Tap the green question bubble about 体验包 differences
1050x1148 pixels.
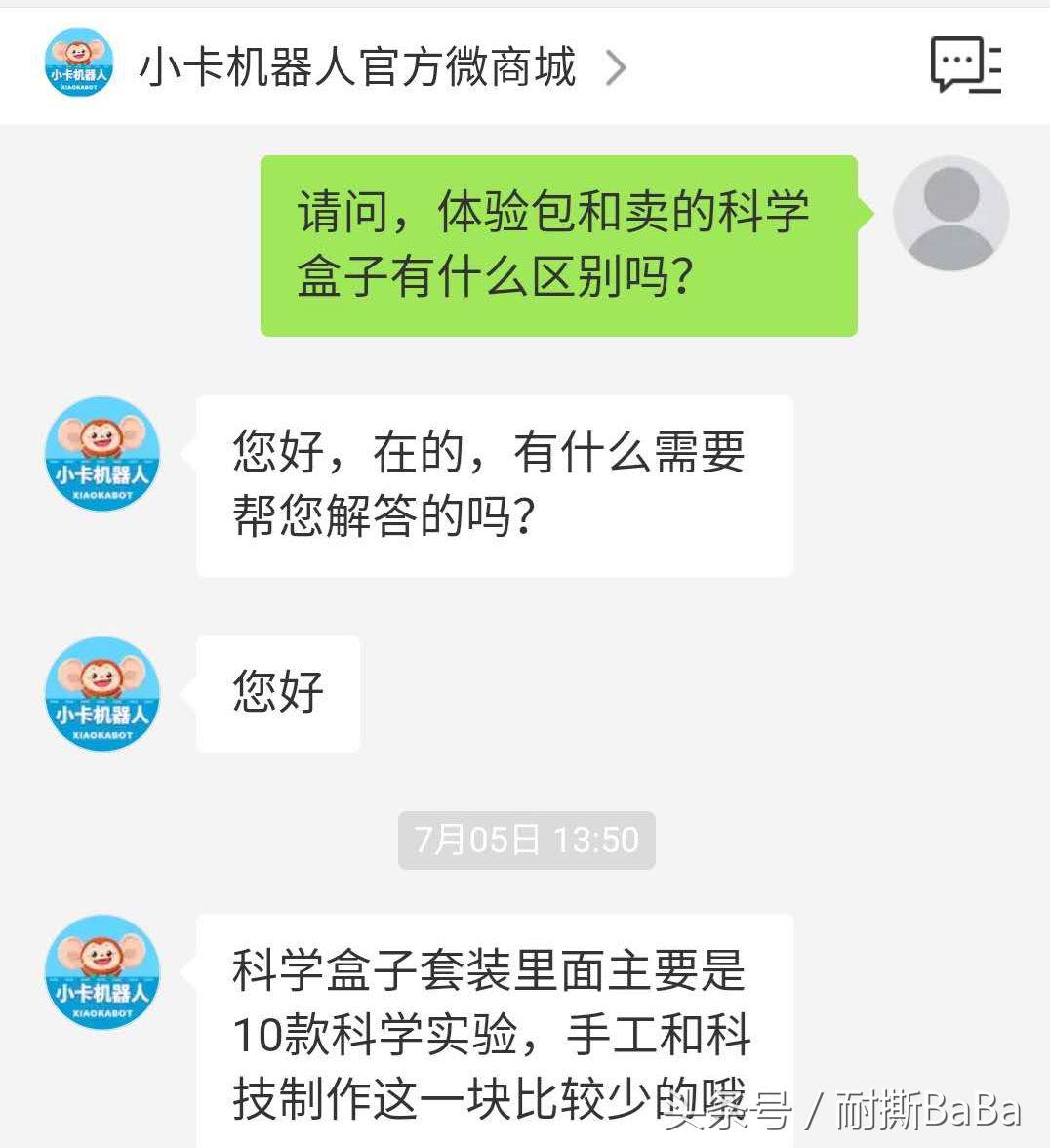coord(556,242)
